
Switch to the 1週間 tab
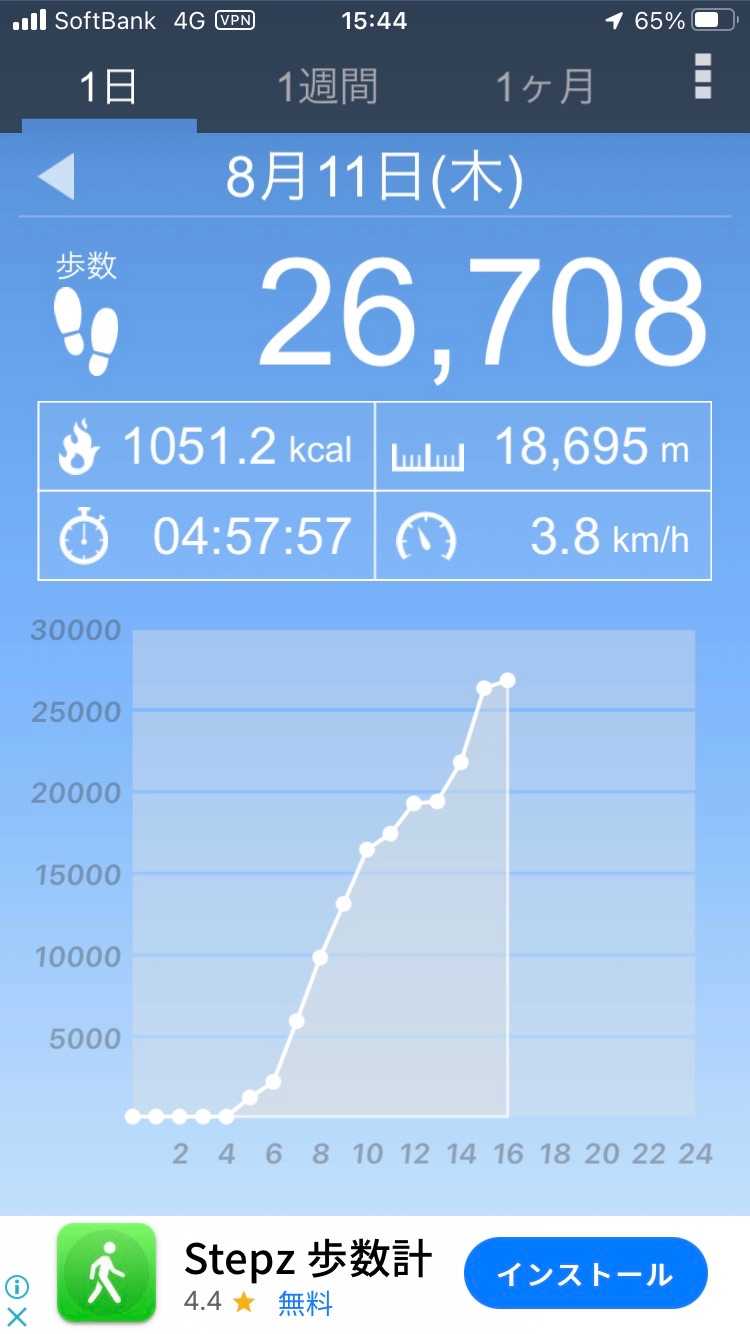click(327, 88)
